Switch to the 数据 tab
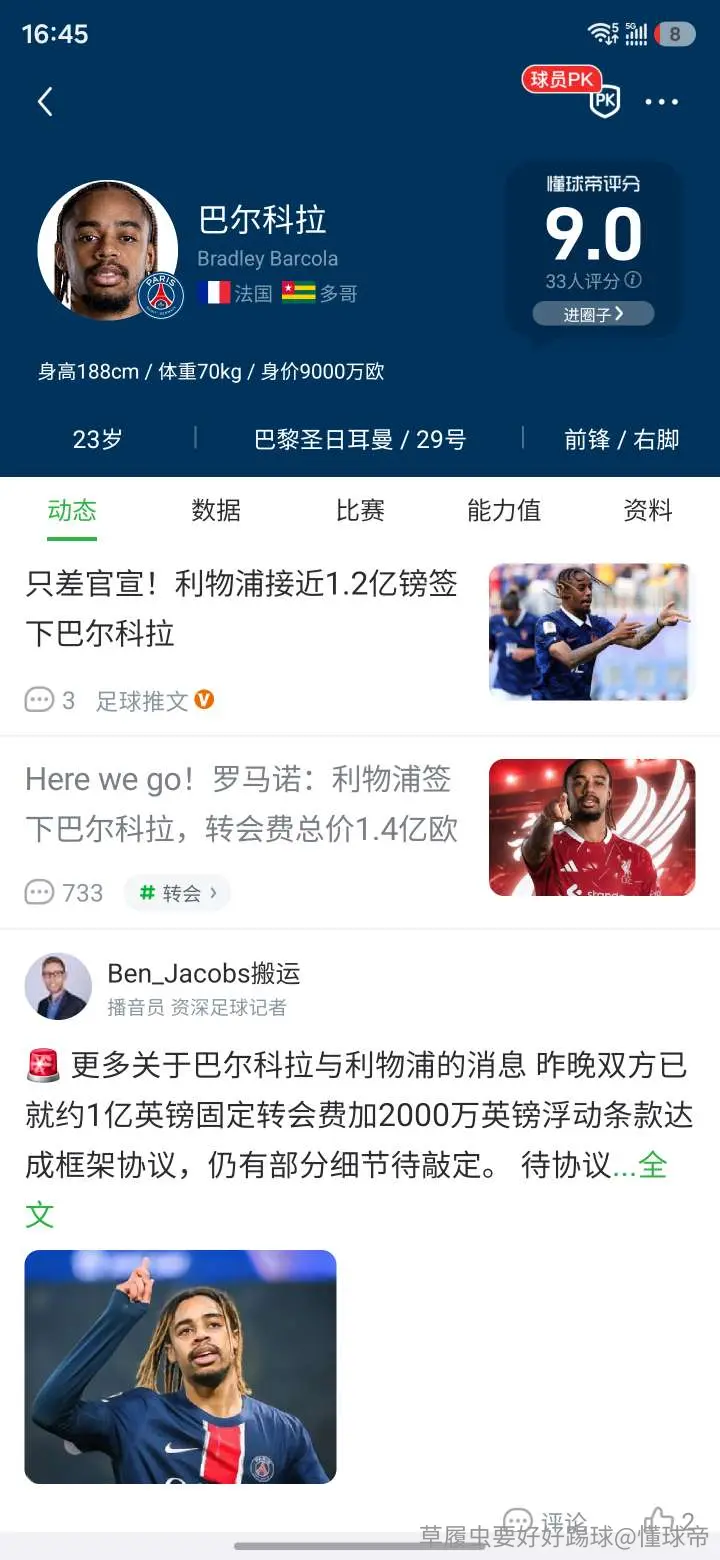Image resolution: width=720 pixels, height=1560 pixels. (216, 511)
